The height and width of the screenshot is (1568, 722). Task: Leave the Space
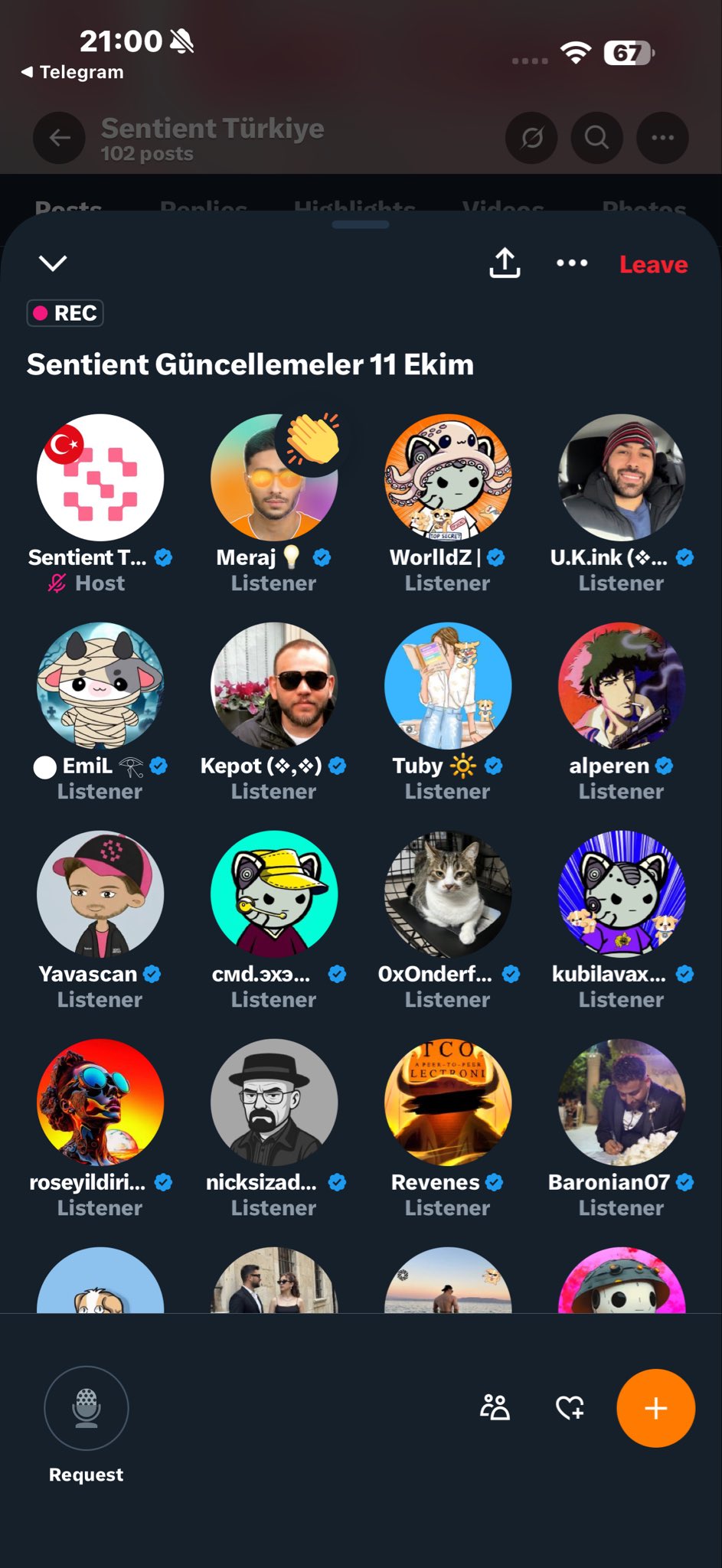(x=653, y=265)
